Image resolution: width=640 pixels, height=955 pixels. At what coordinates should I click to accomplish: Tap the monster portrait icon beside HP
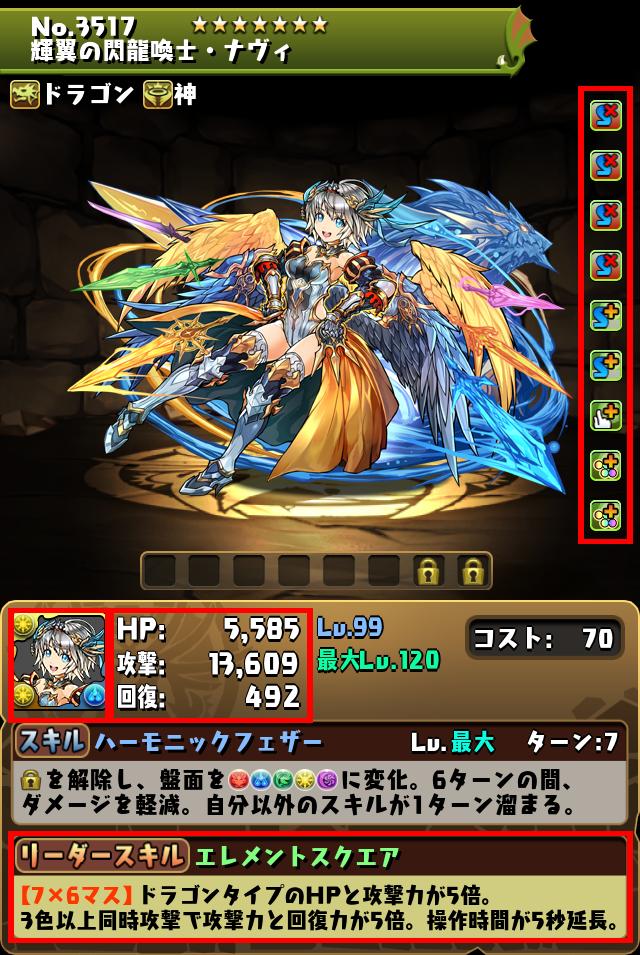(x=58, y=663)
